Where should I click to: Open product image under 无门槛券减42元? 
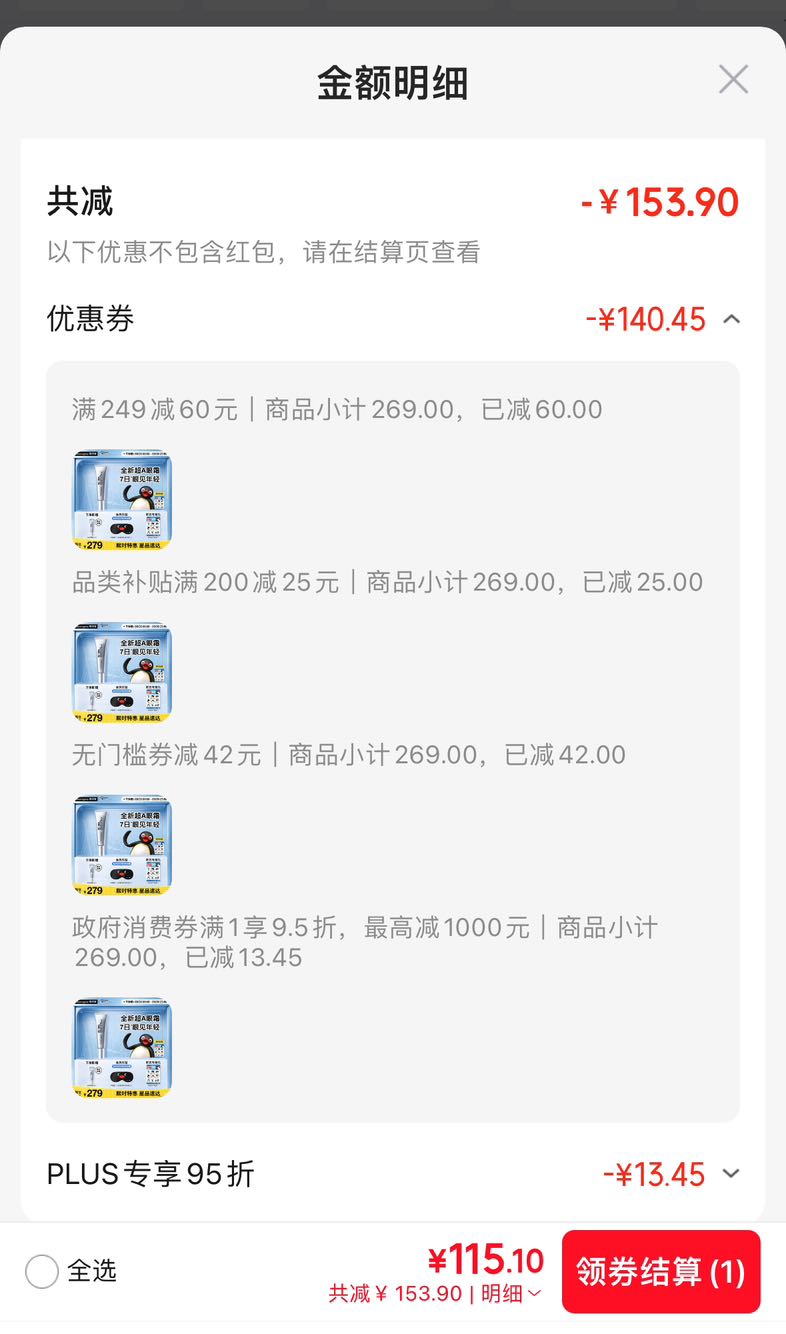point(122,845)
